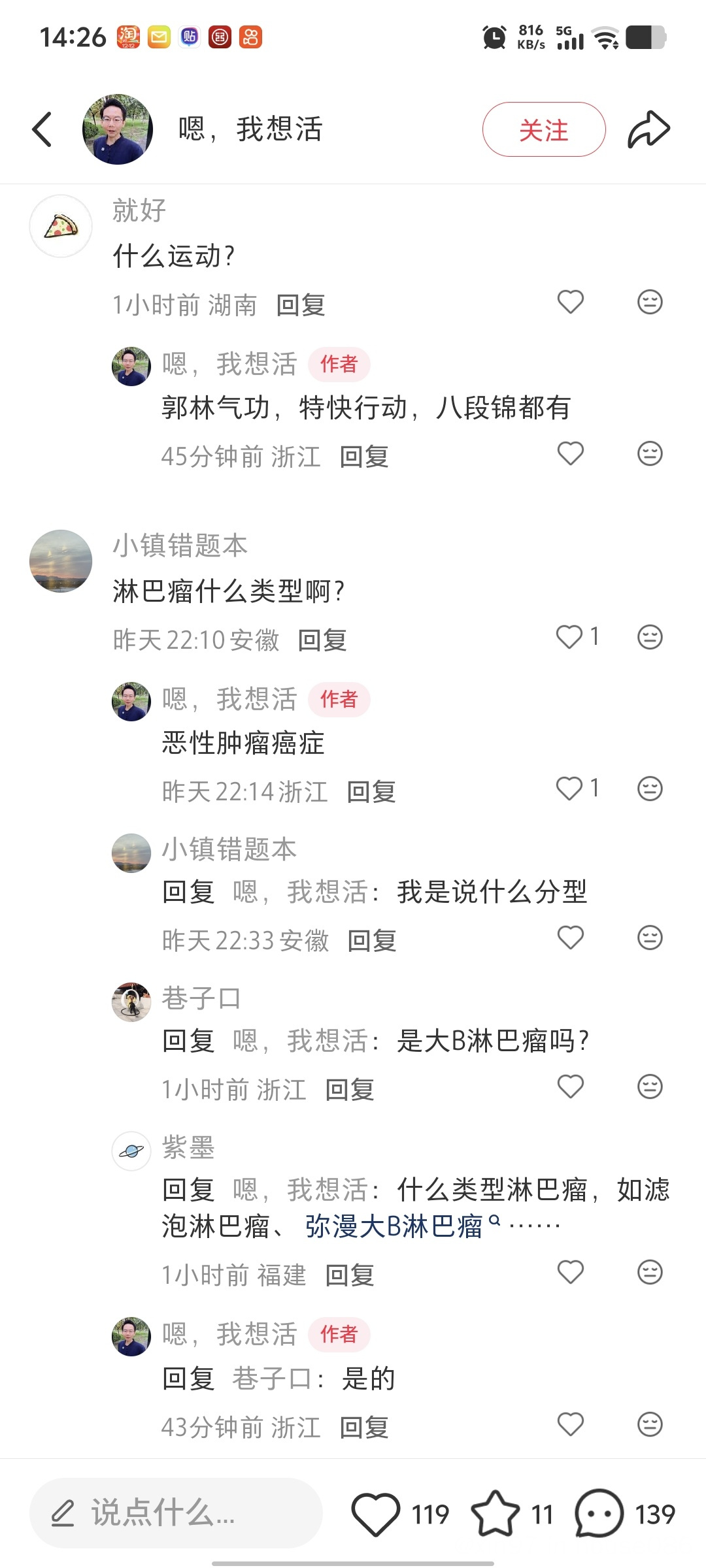
Task: Like the comment 什么运动?
Action: pyautogui.click(x=570, y=302)
